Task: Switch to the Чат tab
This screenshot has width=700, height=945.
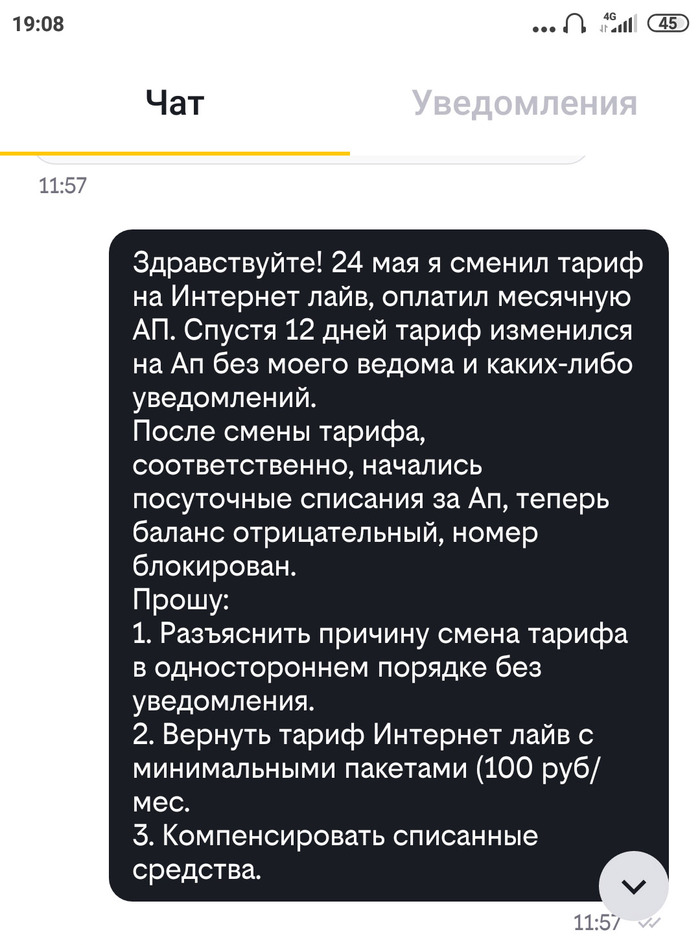Action: (175, 103)
